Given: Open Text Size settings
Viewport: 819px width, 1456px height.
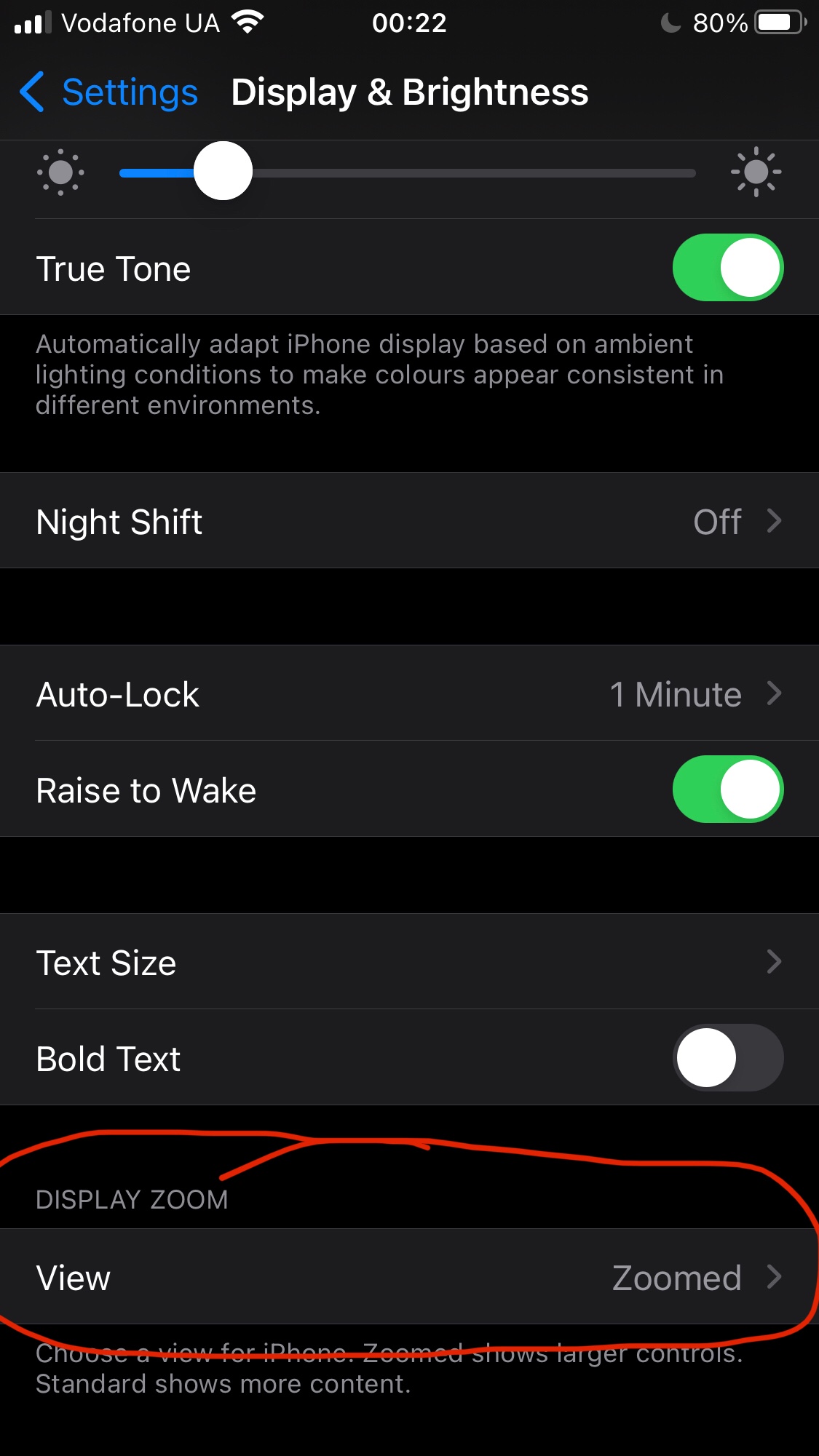Looking at the screenshot, I should point(409,962).
